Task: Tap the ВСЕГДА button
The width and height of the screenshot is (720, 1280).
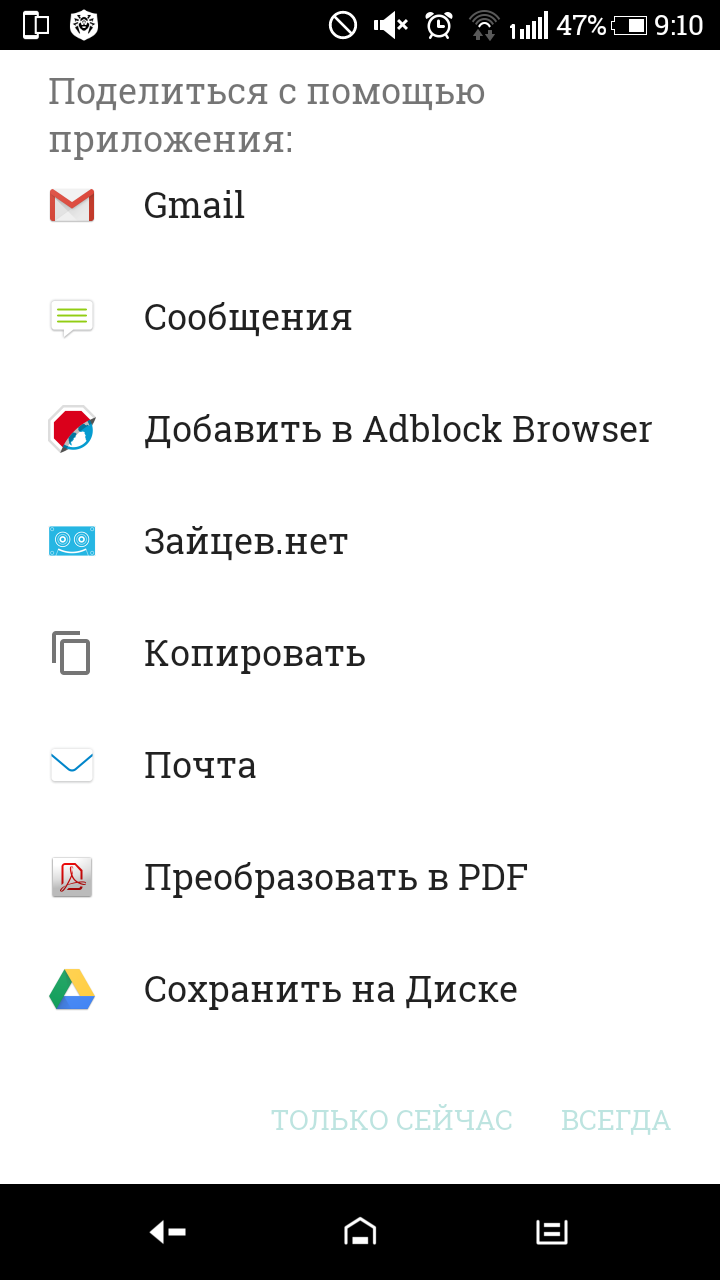Action: pyautogui.click(x=615, y=1120)
